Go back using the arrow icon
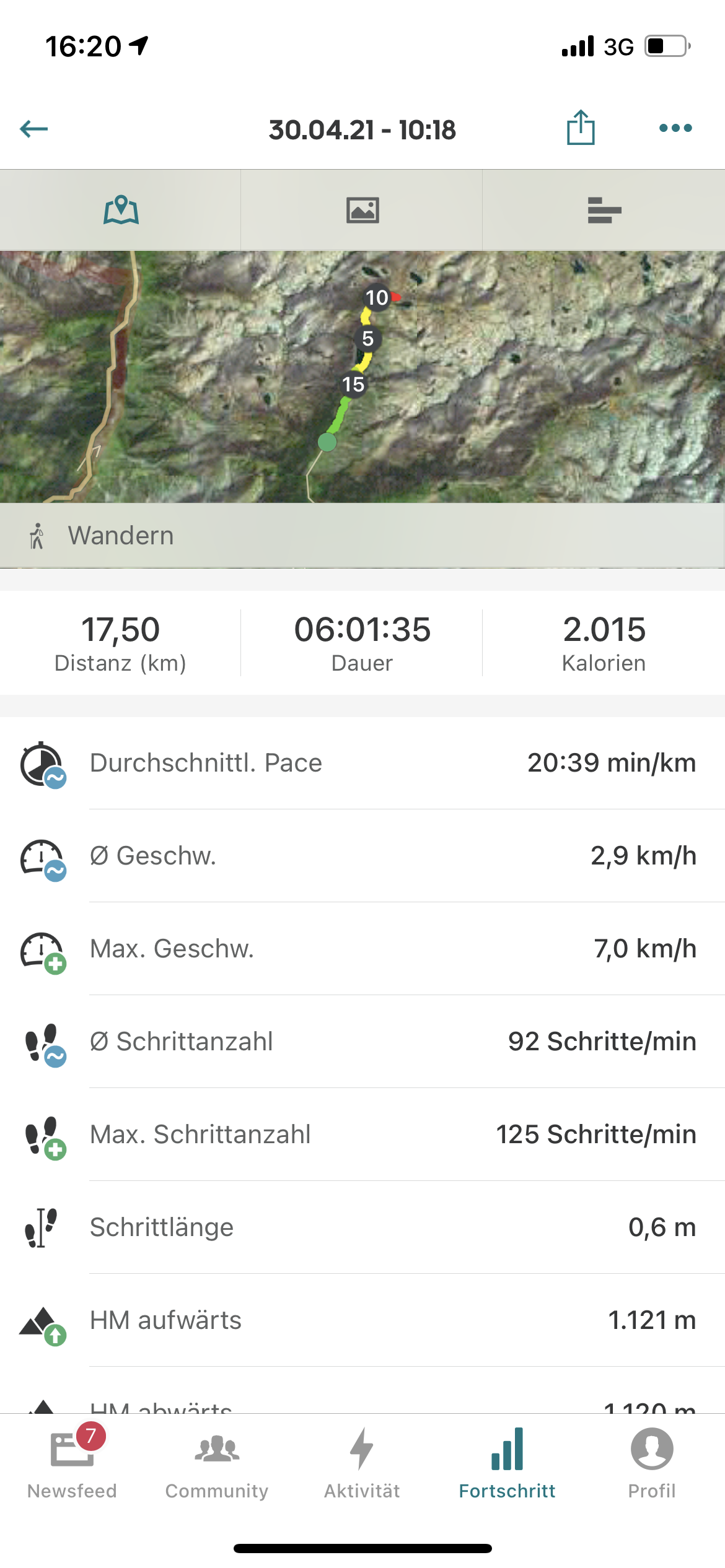725x1568 pixels. (34, 129)
